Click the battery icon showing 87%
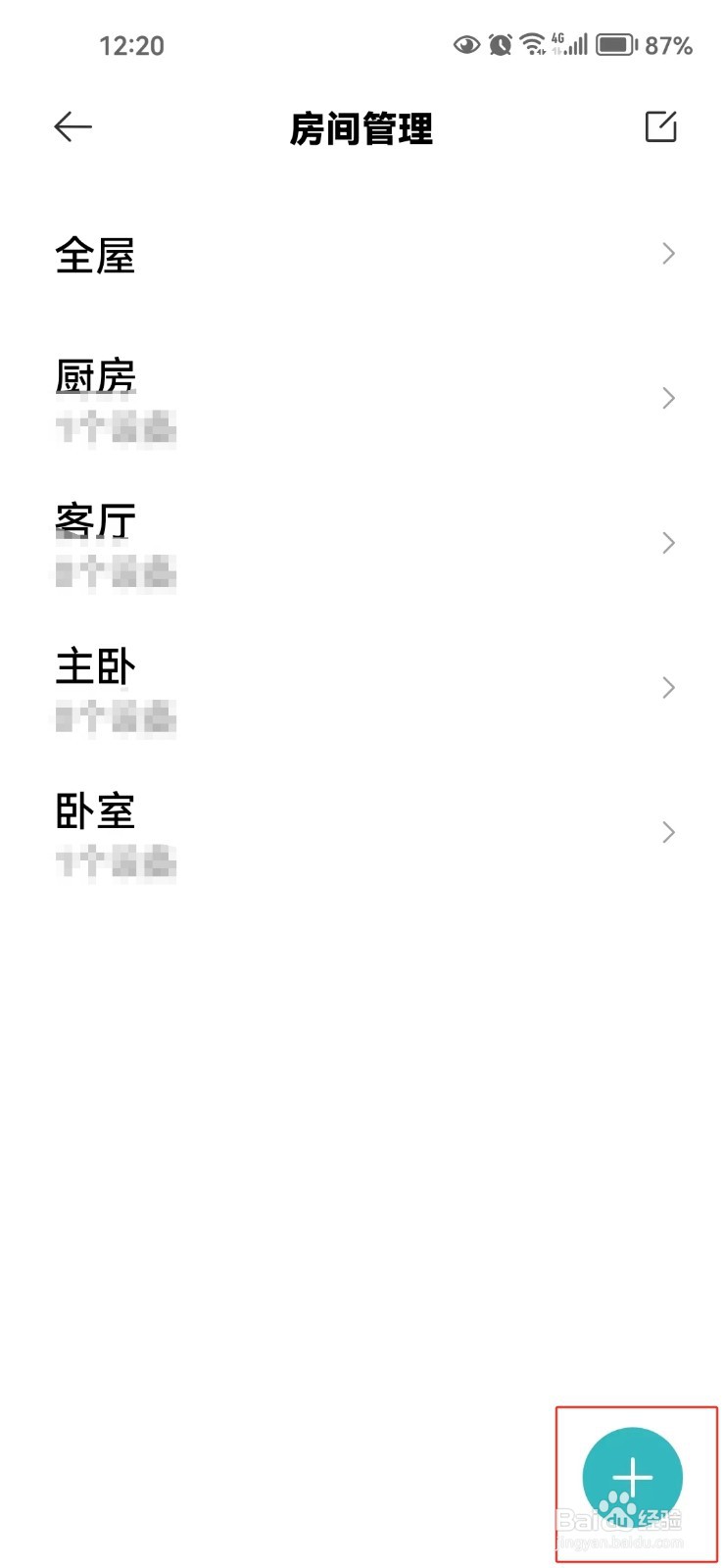This screenshot has width=723, height=1568. click(613, 43)
